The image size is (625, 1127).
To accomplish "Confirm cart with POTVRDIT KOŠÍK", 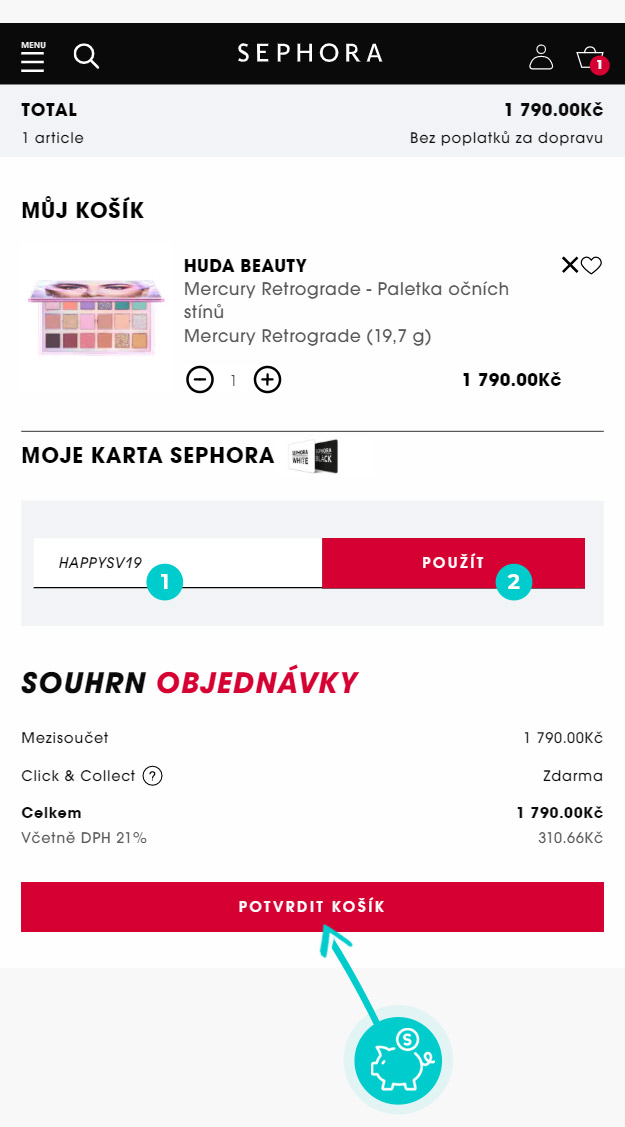I will click(x=312, y=907).
